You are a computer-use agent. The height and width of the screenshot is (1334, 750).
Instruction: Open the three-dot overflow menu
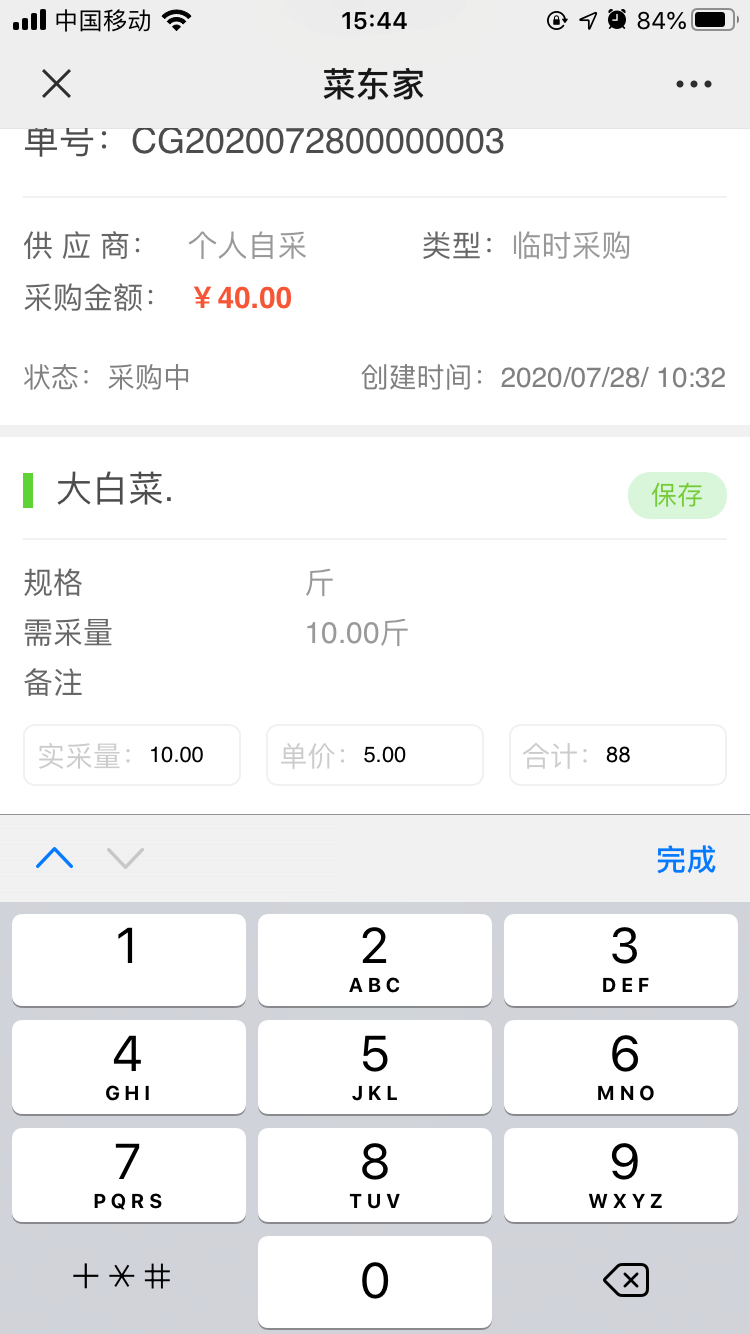[x=693, y=84]
